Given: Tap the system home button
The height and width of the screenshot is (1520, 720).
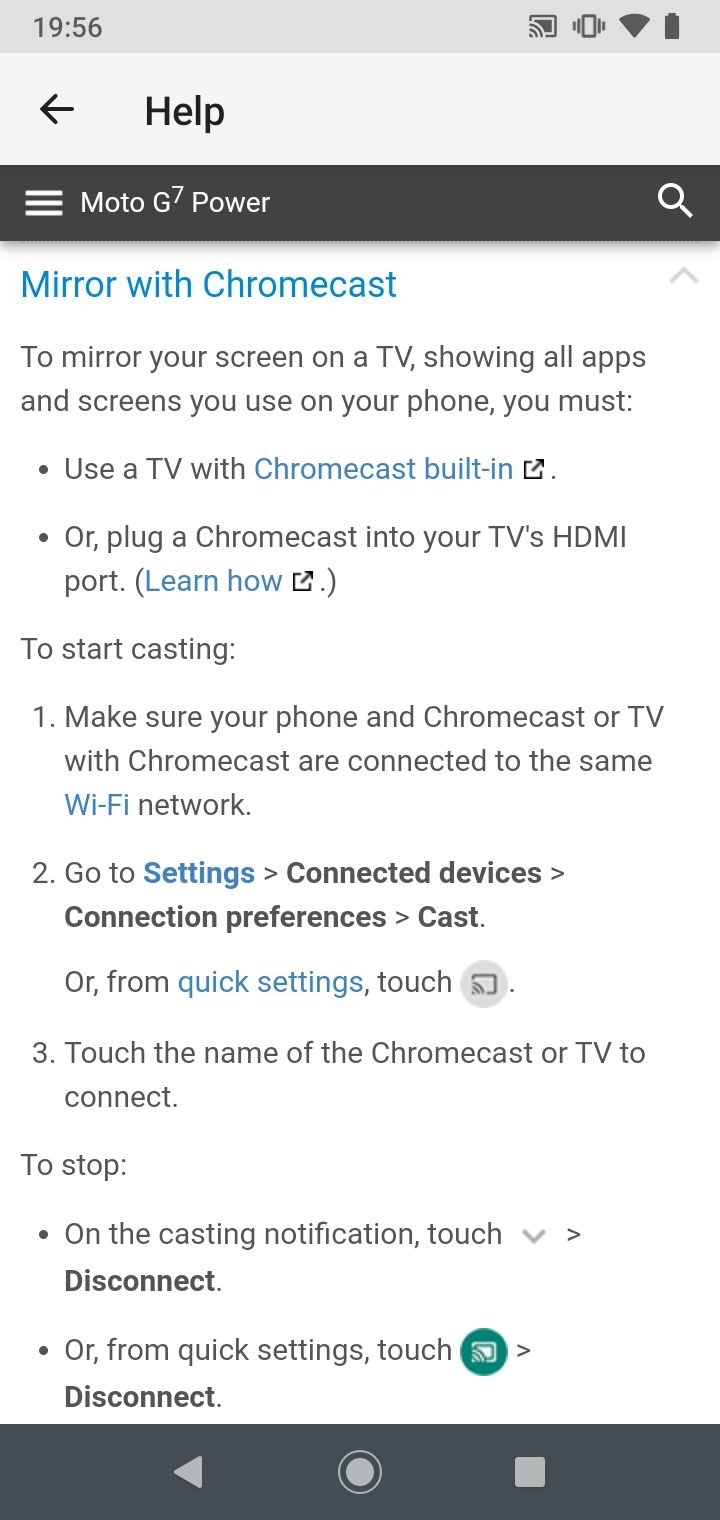Looking at the screenshot, I should click(x=360, y=1472).
